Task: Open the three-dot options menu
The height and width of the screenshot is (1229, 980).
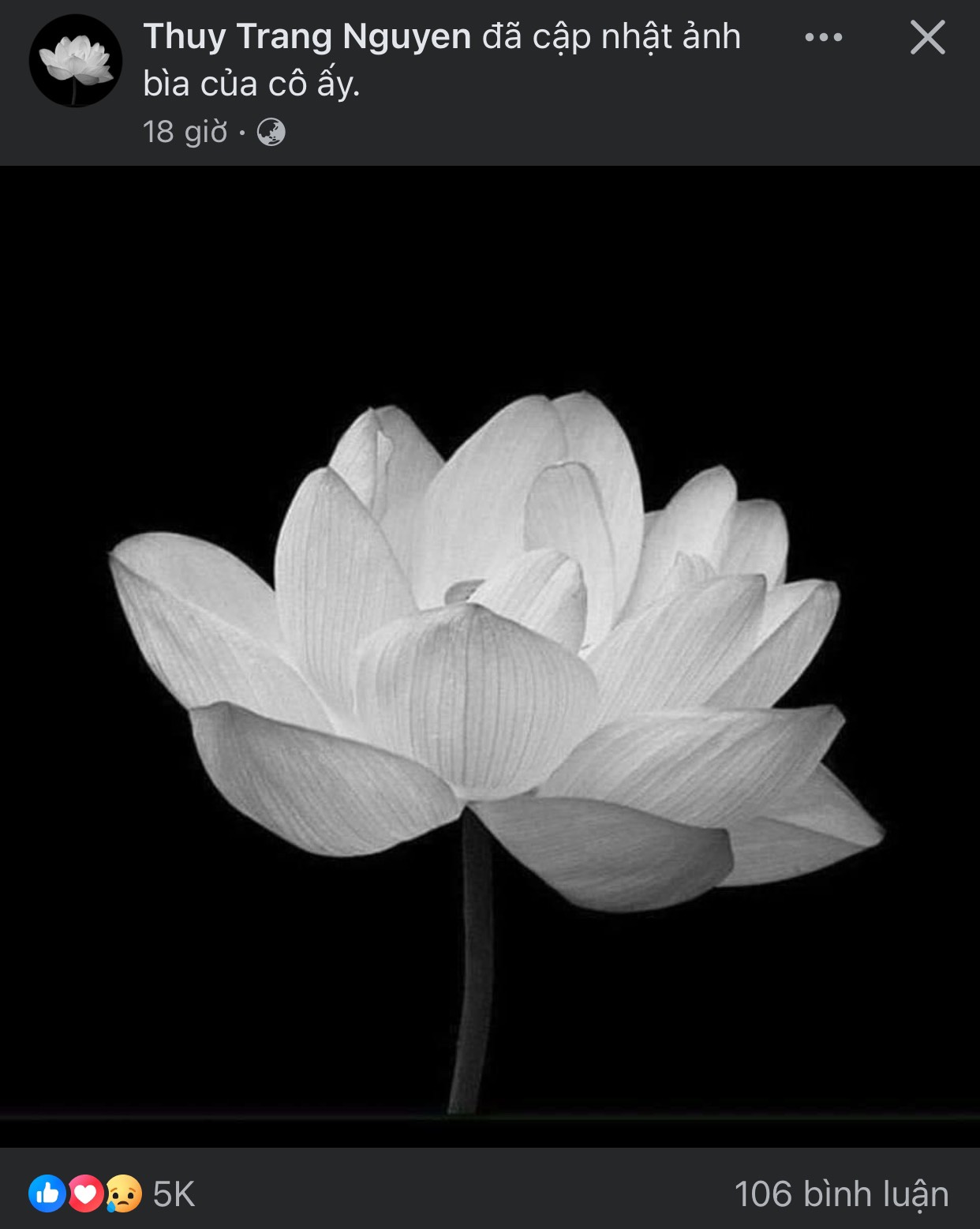Action: 823,37
